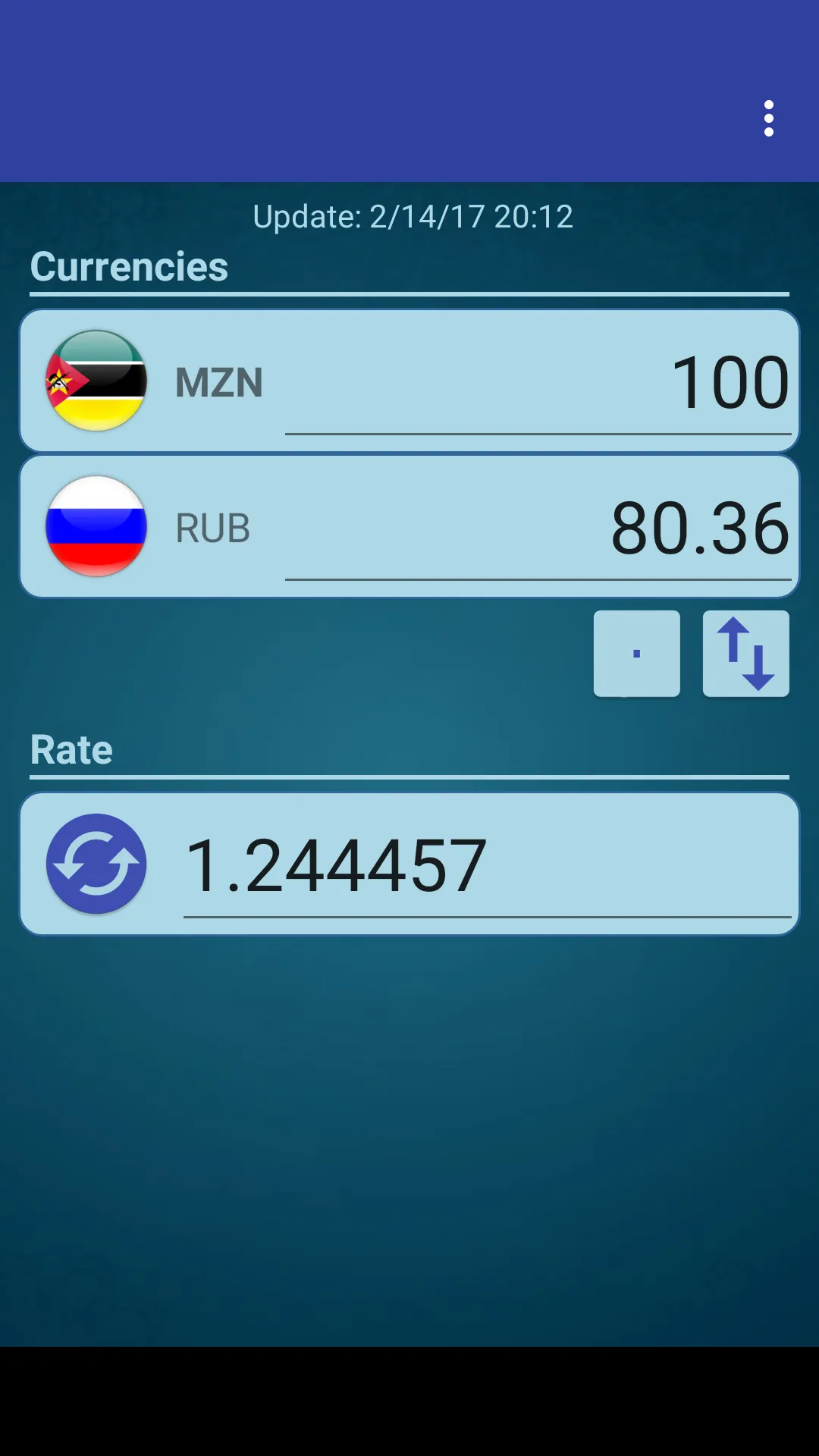Image resolution: width=819 pixels, height=1456 pixels.
Task: Tap the decimal point button
Action: 636,654
